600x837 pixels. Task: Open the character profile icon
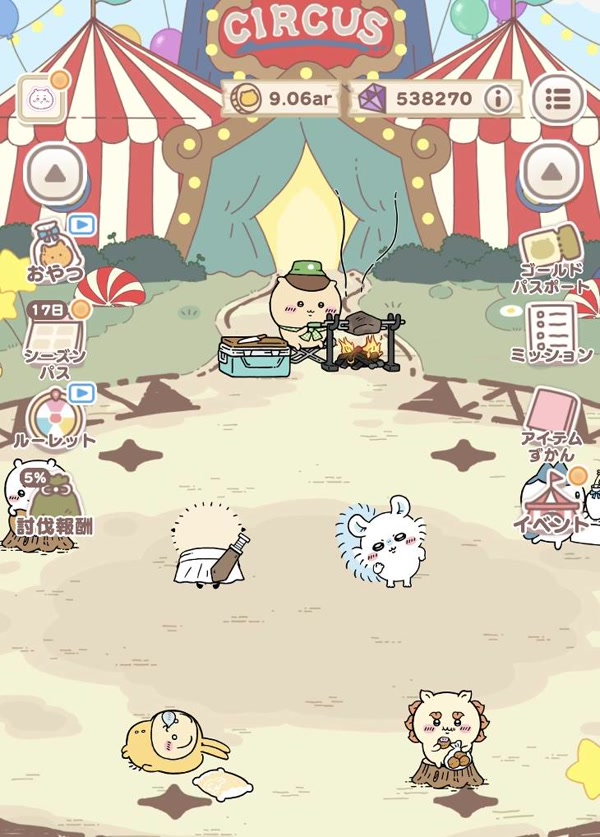point(42,99)
